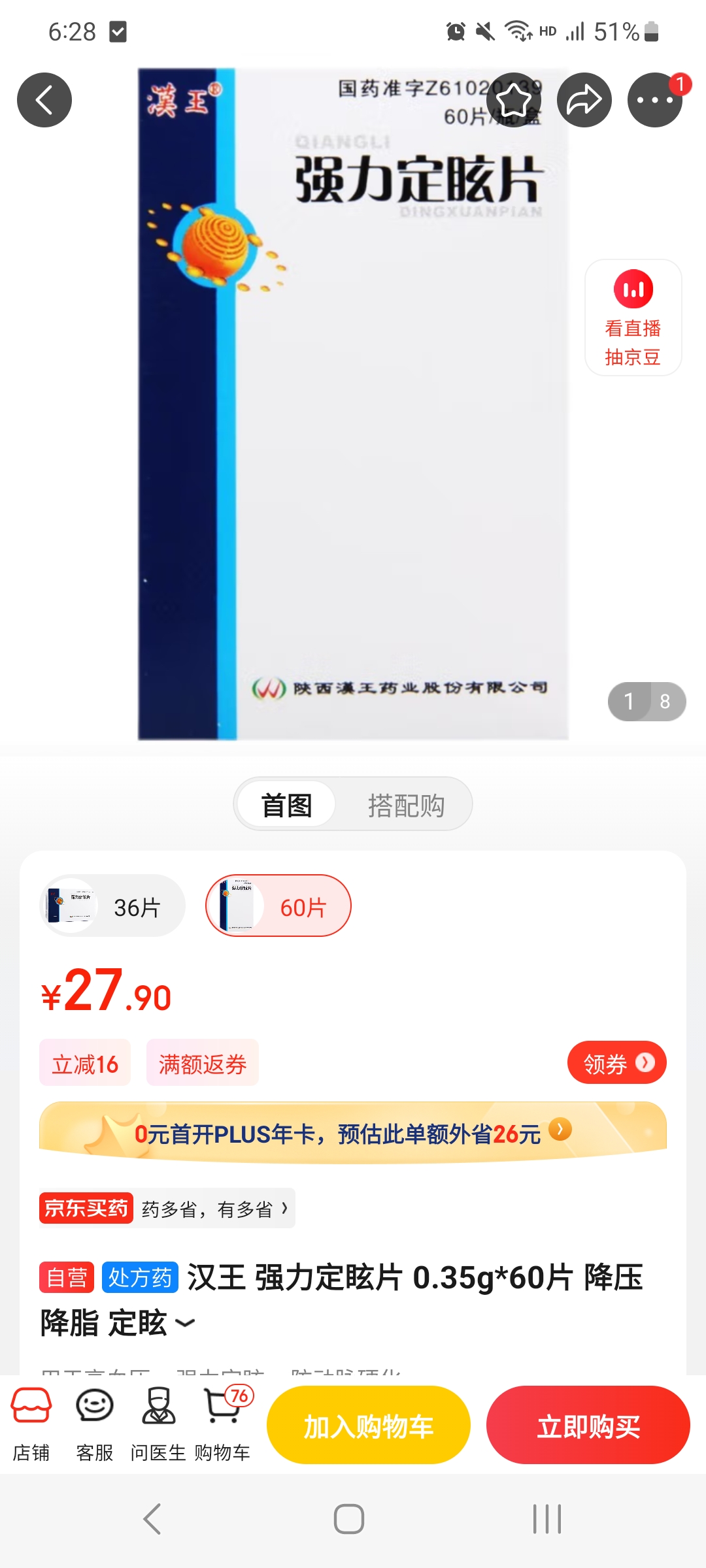Screen dimensions: 706x1568
Task: Expand the full product title
Action: click(x=186, y=1323)
